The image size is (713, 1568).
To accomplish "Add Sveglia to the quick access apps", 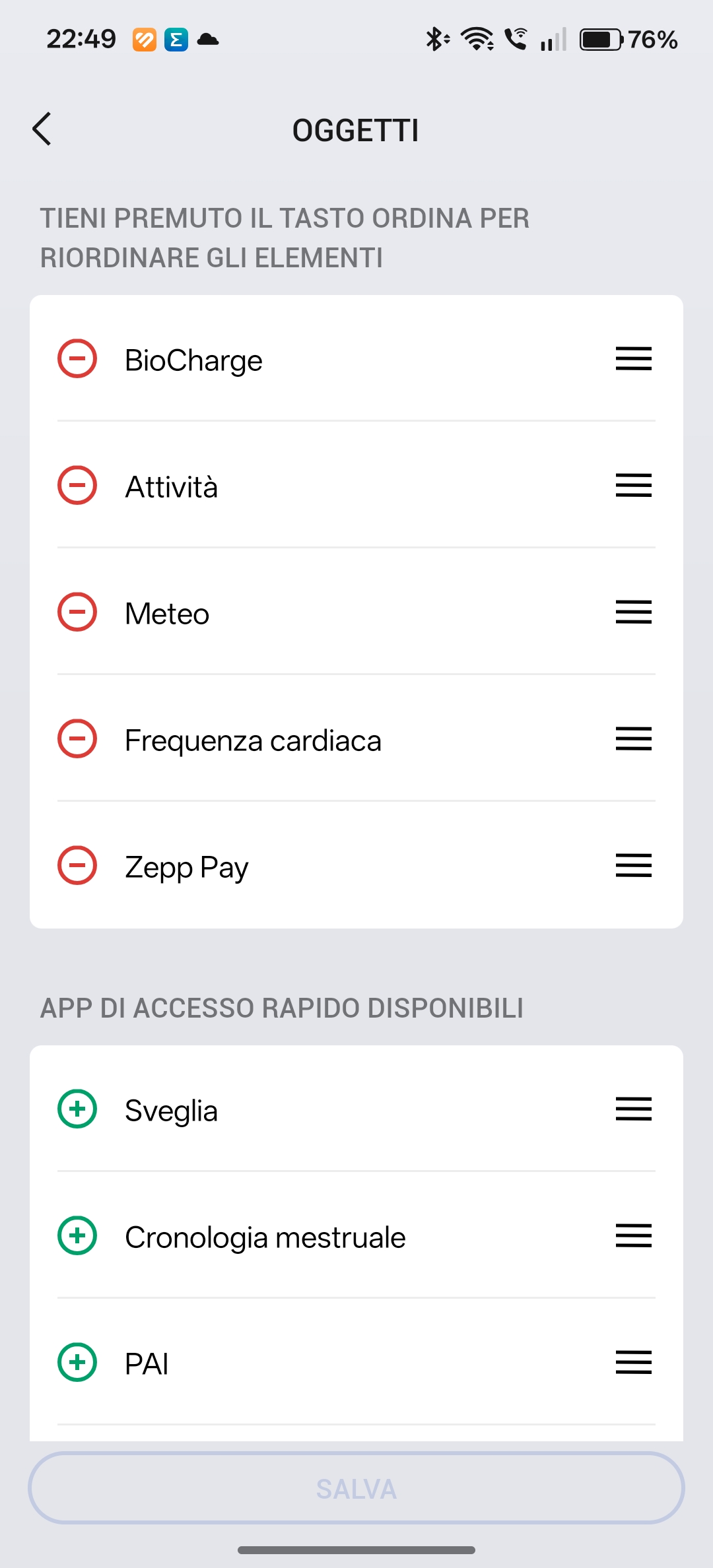I will 77,1109.
